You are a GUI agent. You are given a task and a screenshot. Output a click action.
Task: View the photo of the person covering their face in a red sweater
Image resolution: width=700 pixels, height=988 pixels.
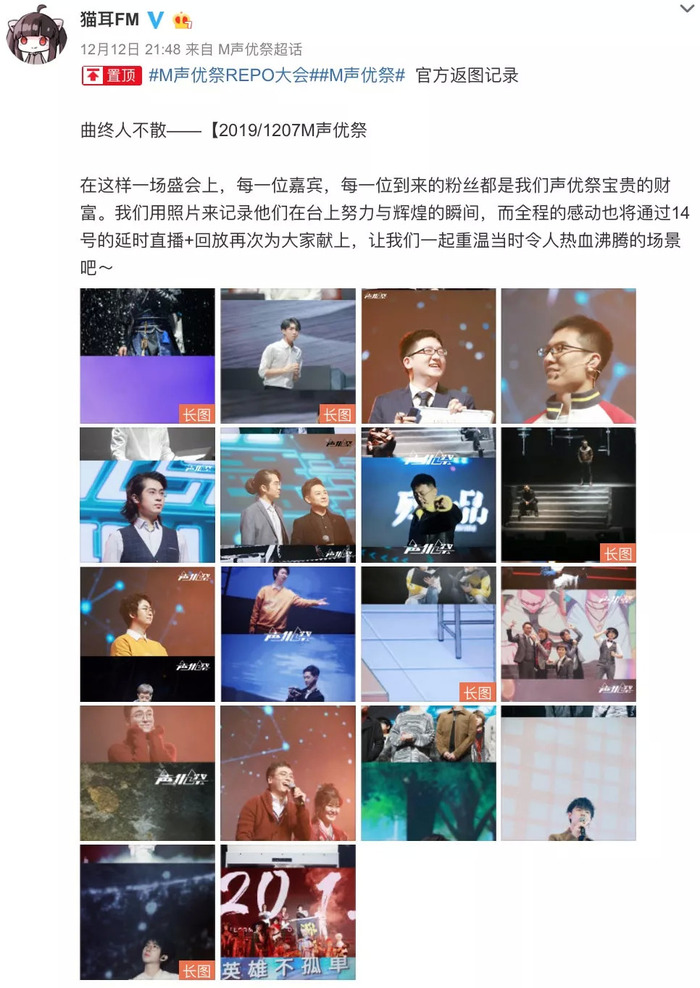(148, 773)
